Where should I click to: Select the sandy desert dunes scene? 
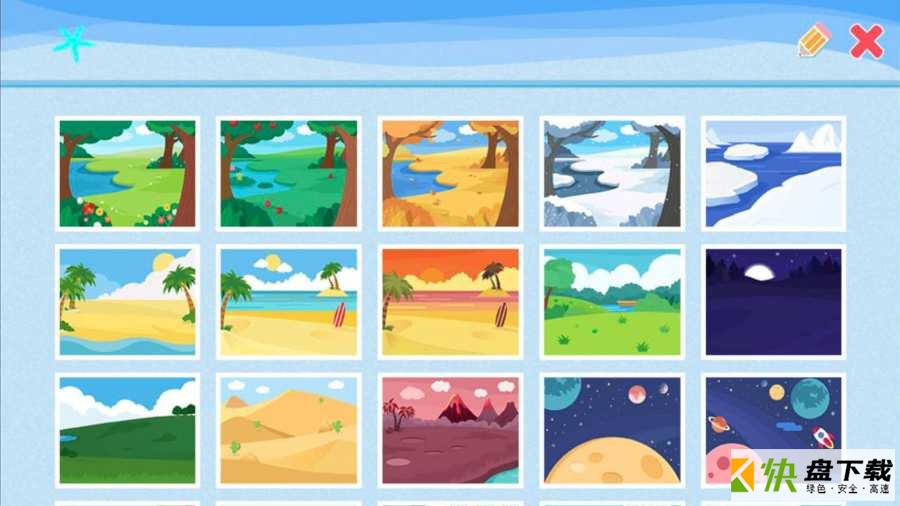[x=288, y=430]
